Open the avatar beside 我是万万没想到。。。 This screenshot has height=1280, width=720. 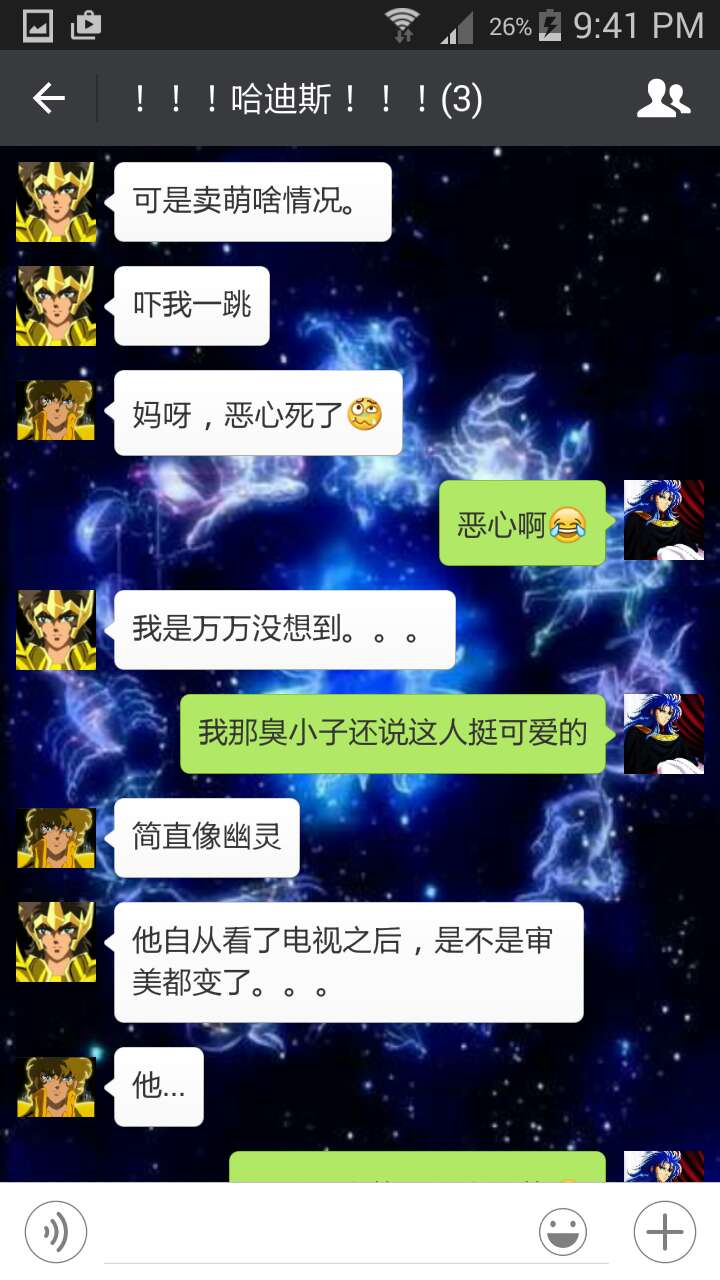56,630
